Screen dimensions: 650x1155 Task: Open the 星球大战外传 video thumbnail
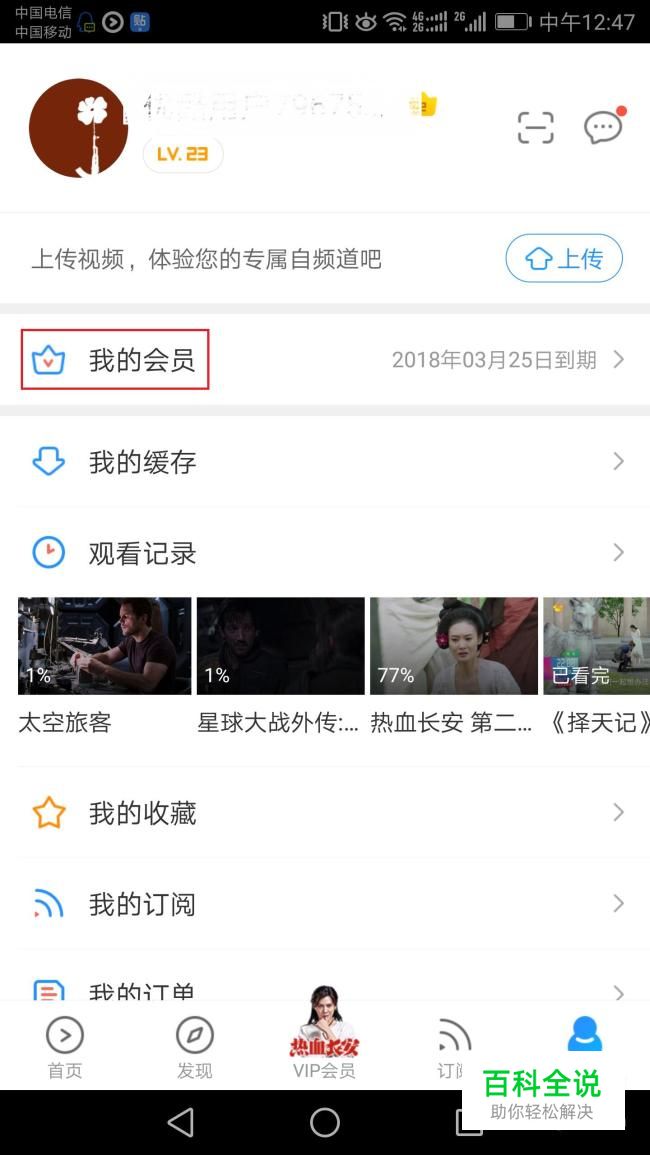[280, 646]
